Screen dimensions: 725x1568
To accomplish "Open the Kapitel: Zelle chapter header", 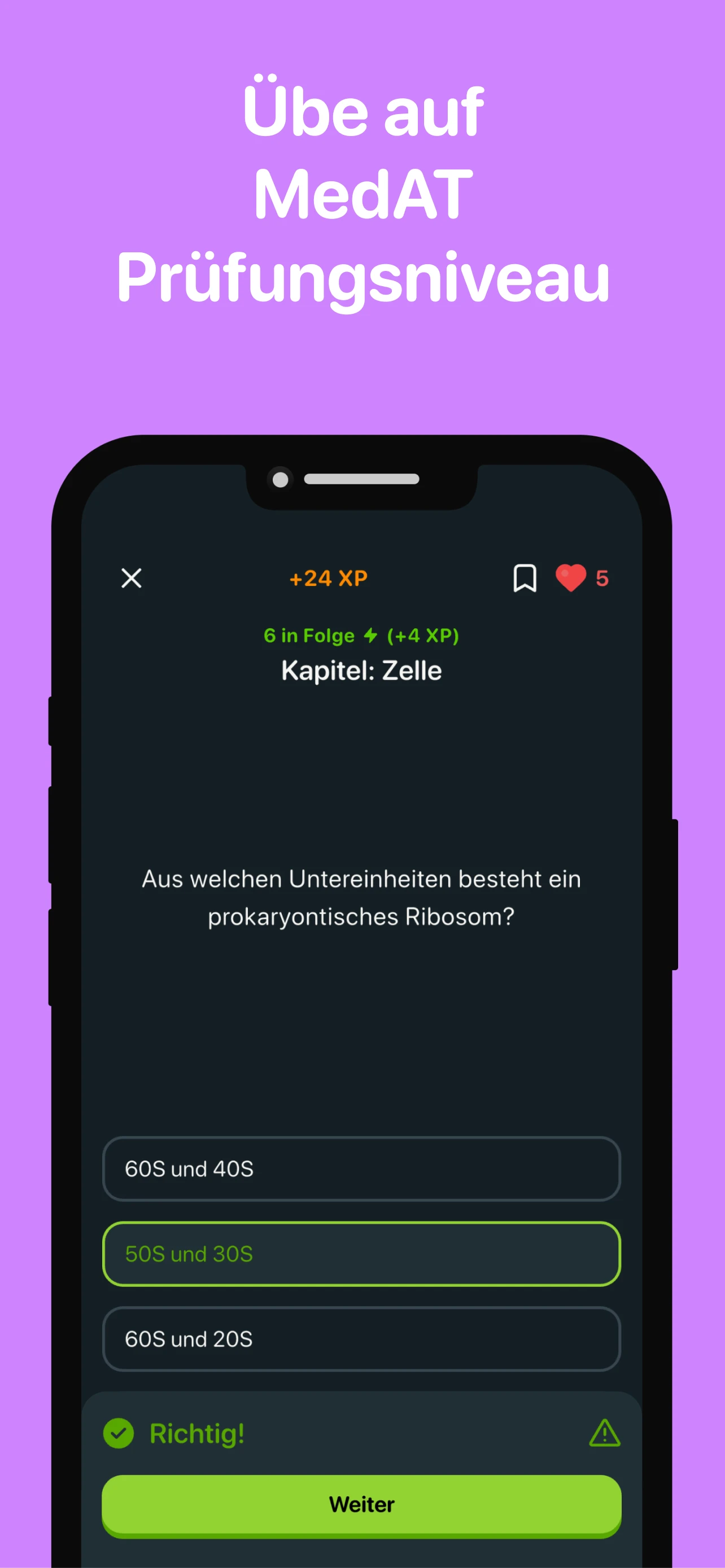I will coord(361,669).
